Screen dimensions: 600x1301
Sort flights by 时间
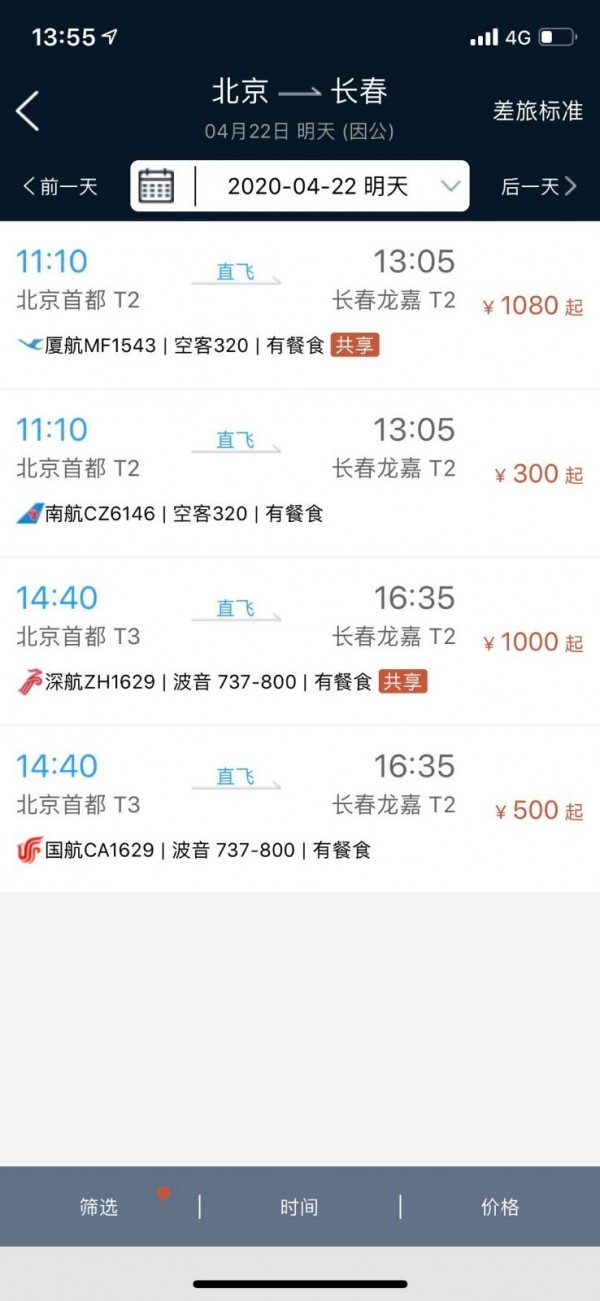point(299,1207)
